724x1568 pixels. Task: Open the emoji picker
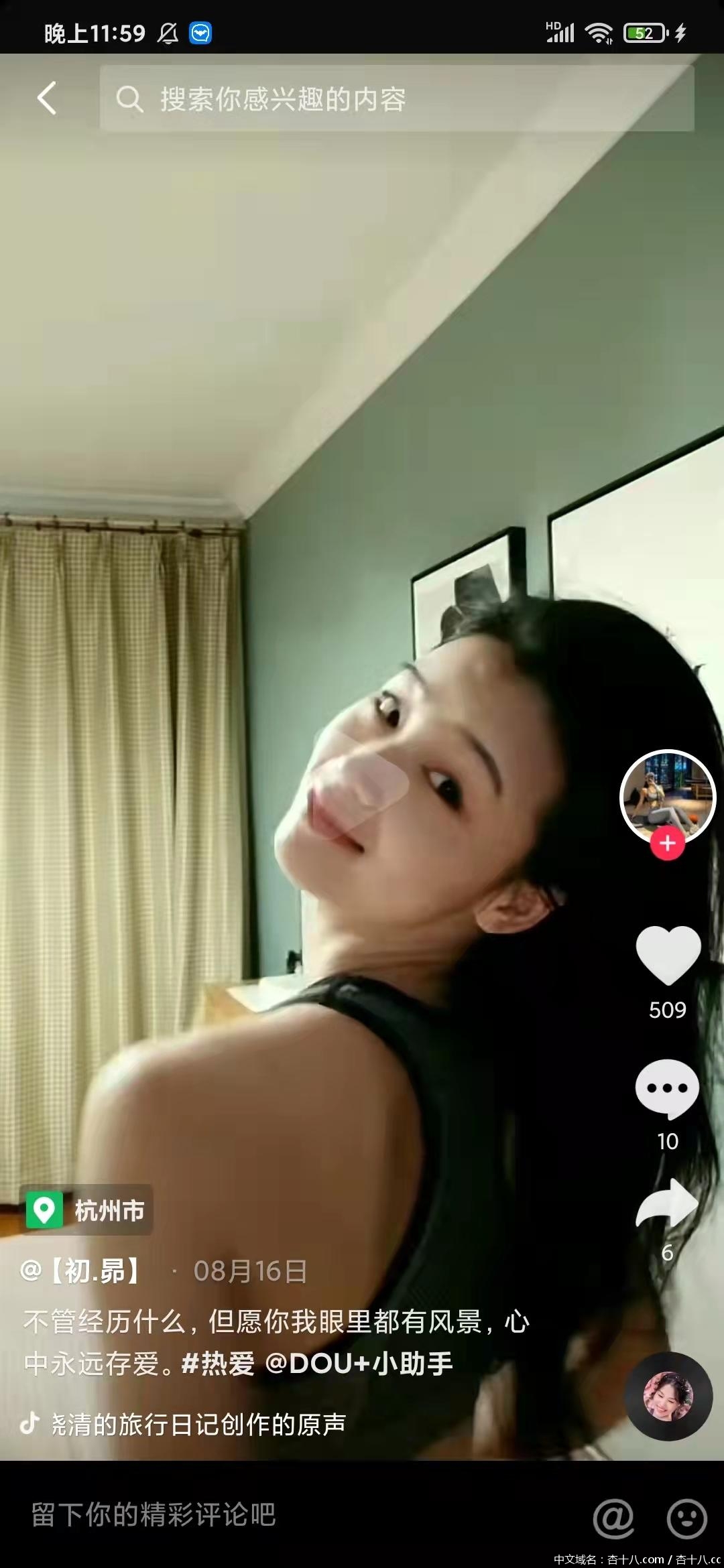coord(686,1518)
